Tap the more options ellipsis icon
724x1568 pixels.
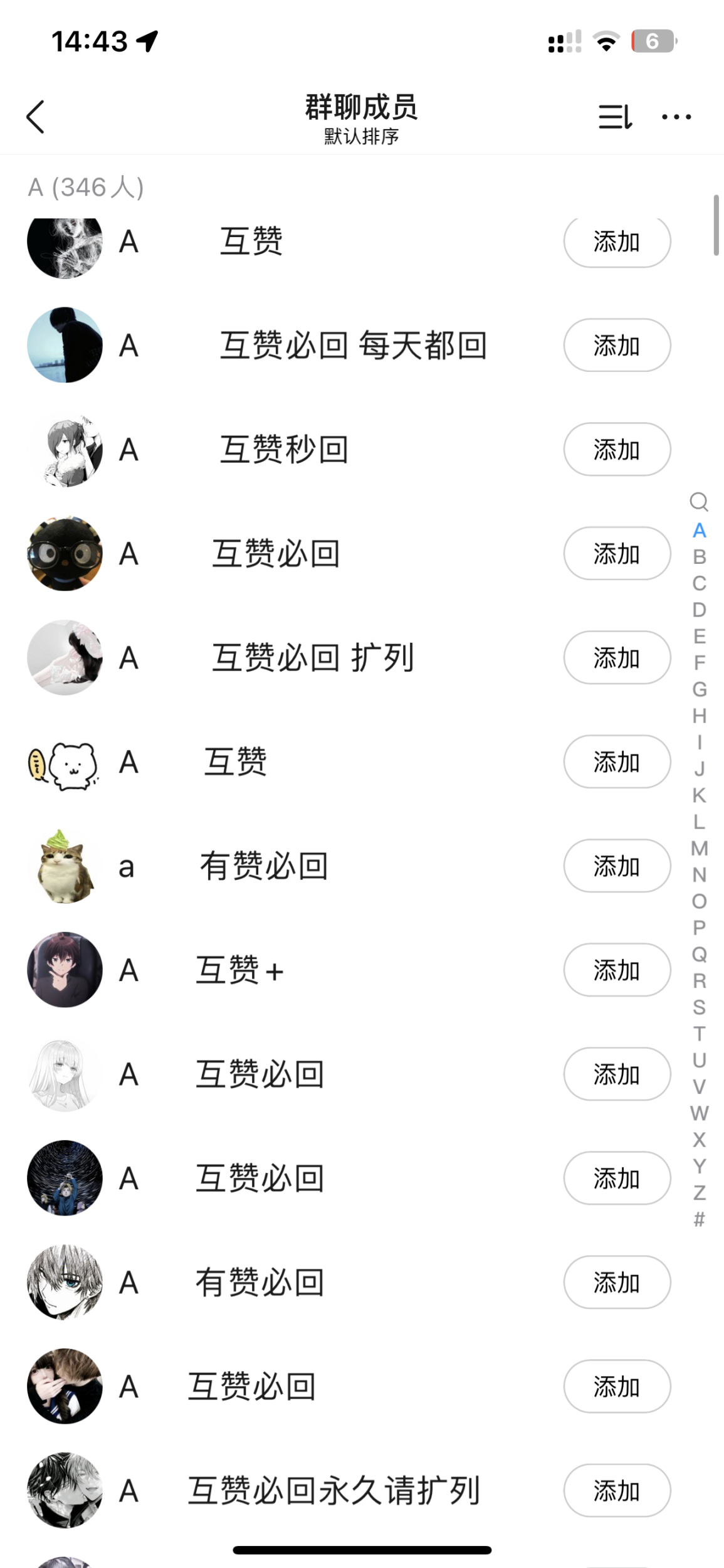point(678,116)
